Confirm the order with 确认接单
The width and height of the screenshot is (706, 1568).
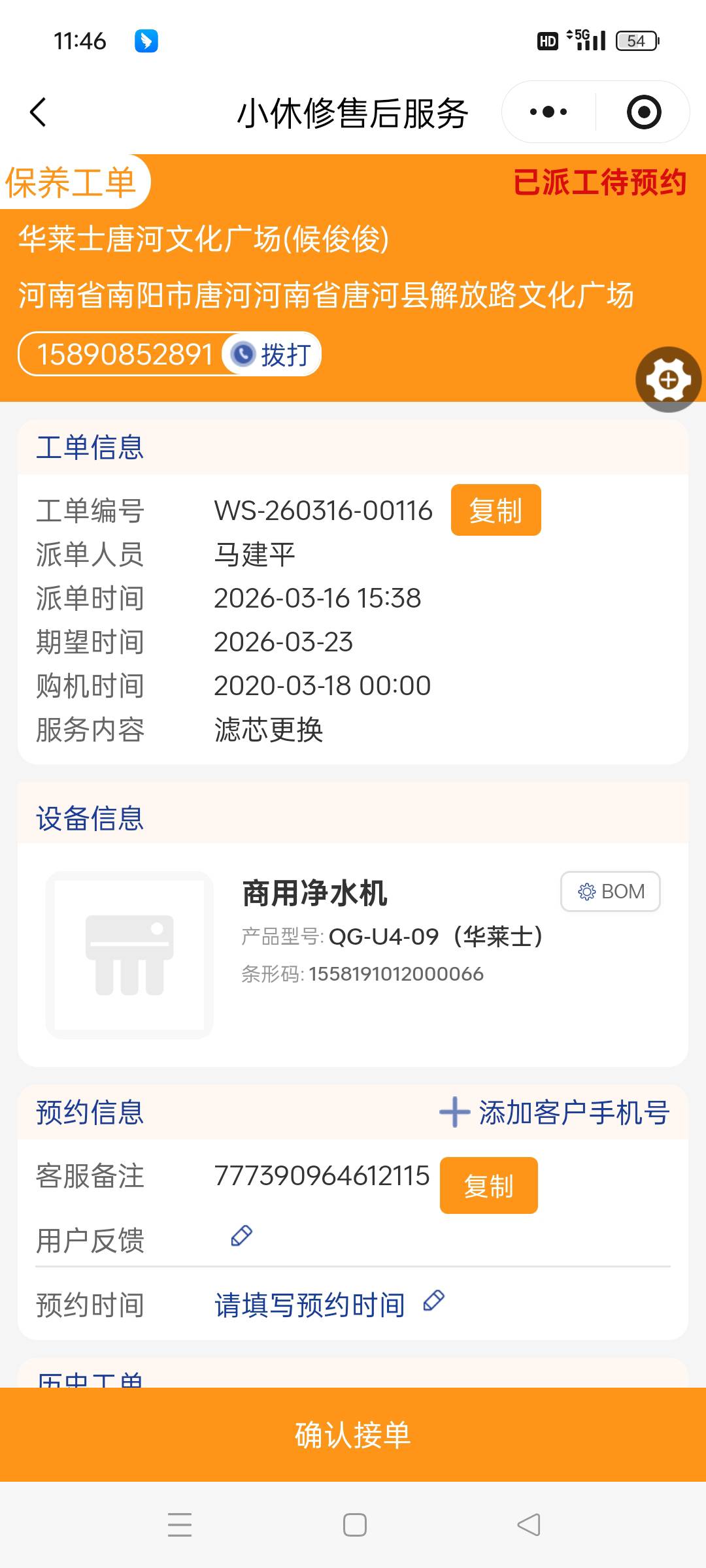[x=353, y=1435]
